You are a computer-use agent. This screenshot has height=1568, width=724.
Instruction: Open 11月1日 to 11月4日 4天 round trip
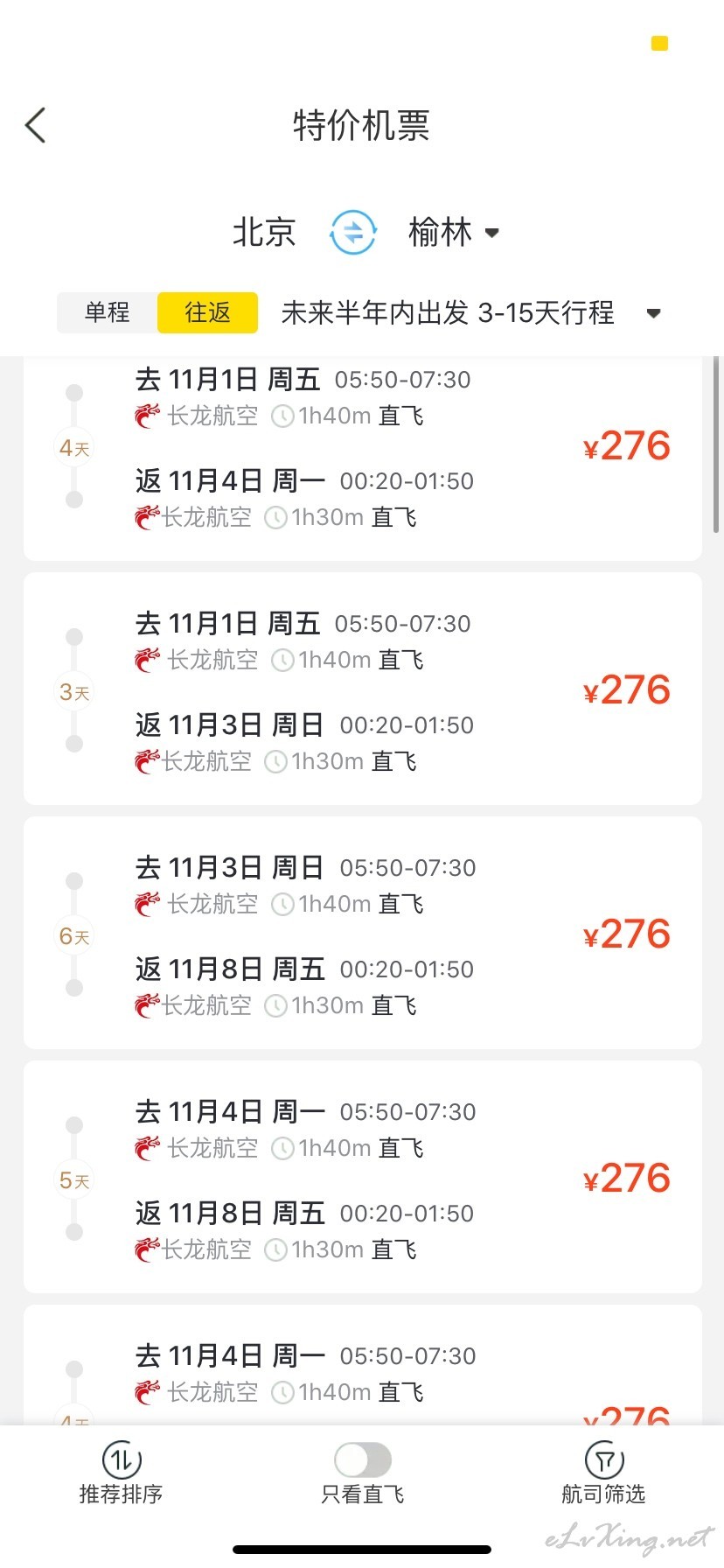tap(362, 448)
